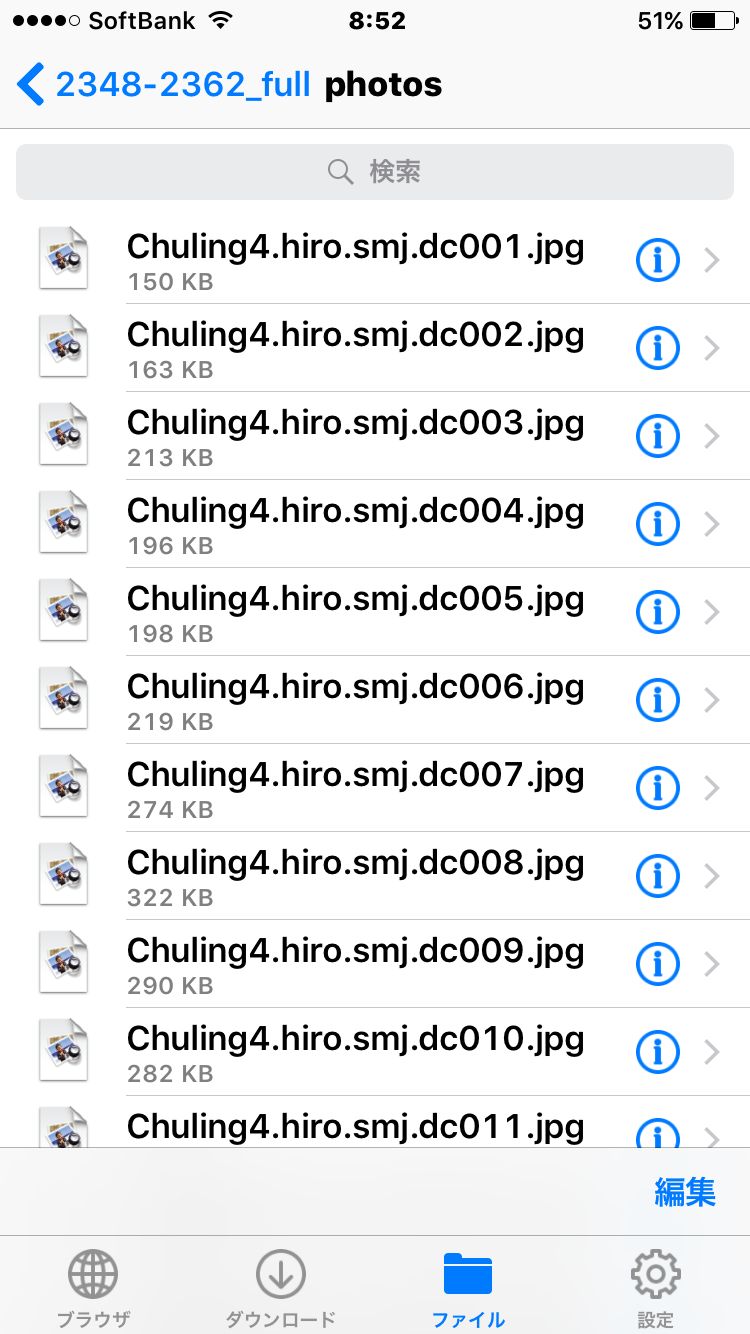Show info for Chuling4.hiro.smj.dc004.jpg
The height and width of the screenshot is (1334, 750).
[658, 524]
